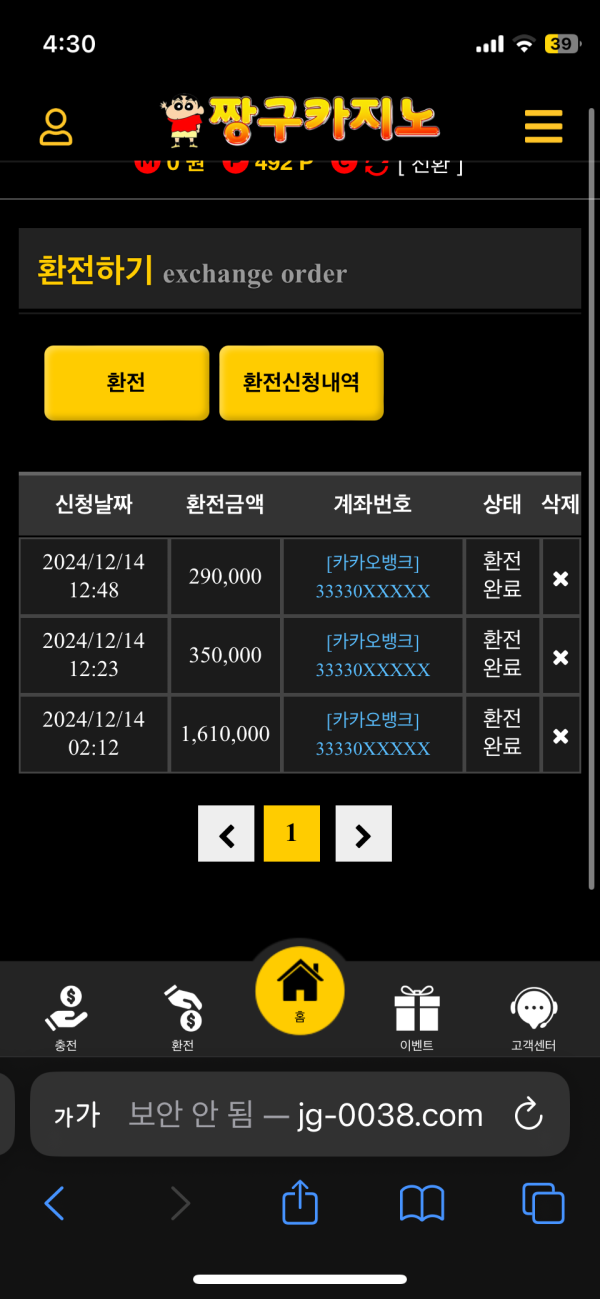600x1299 pixels.
Task: Delete the 1,610,000 exchange record
Action: pyautogui.click(x=560, y=736)
